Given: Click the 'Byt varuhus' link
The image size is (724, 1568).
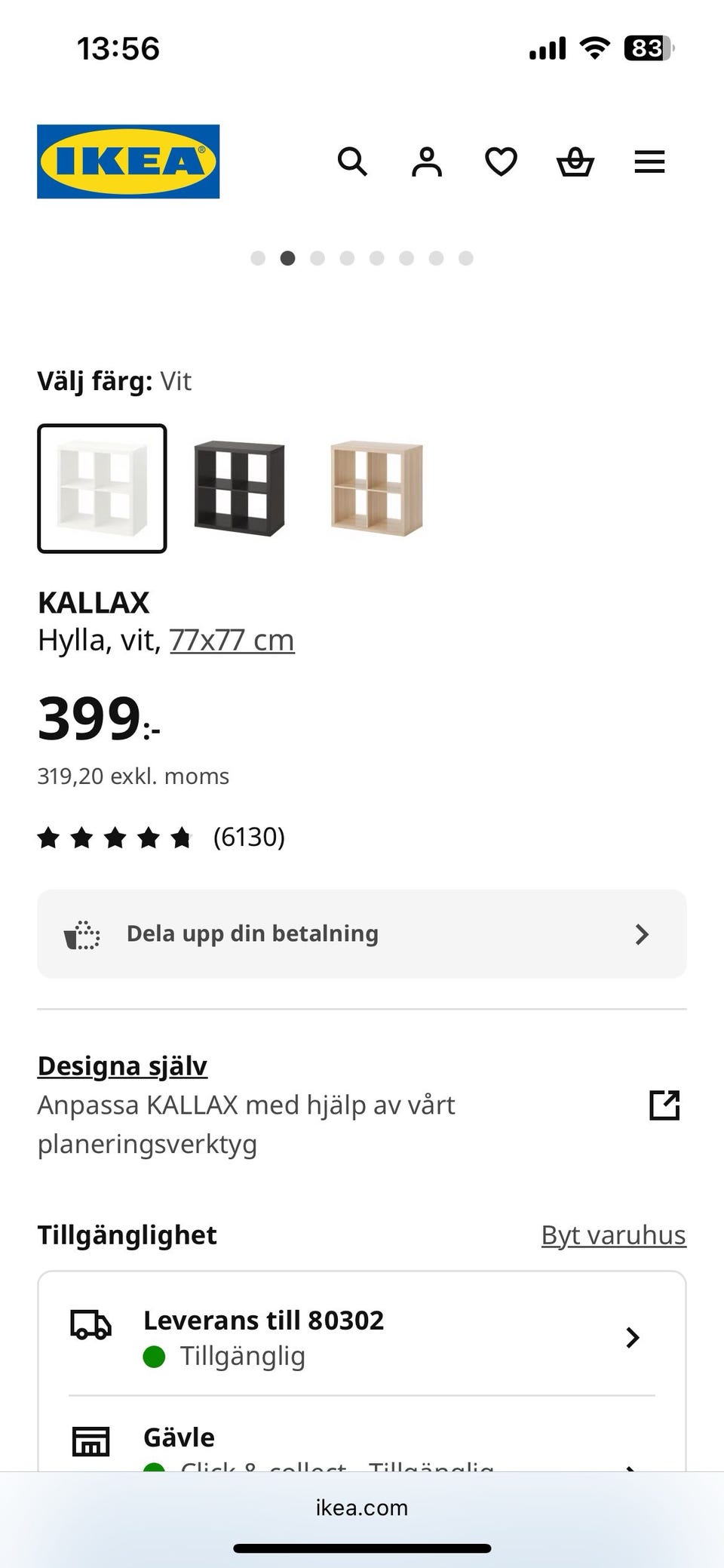Looking at the screenshot, I should pos(612,1234).
